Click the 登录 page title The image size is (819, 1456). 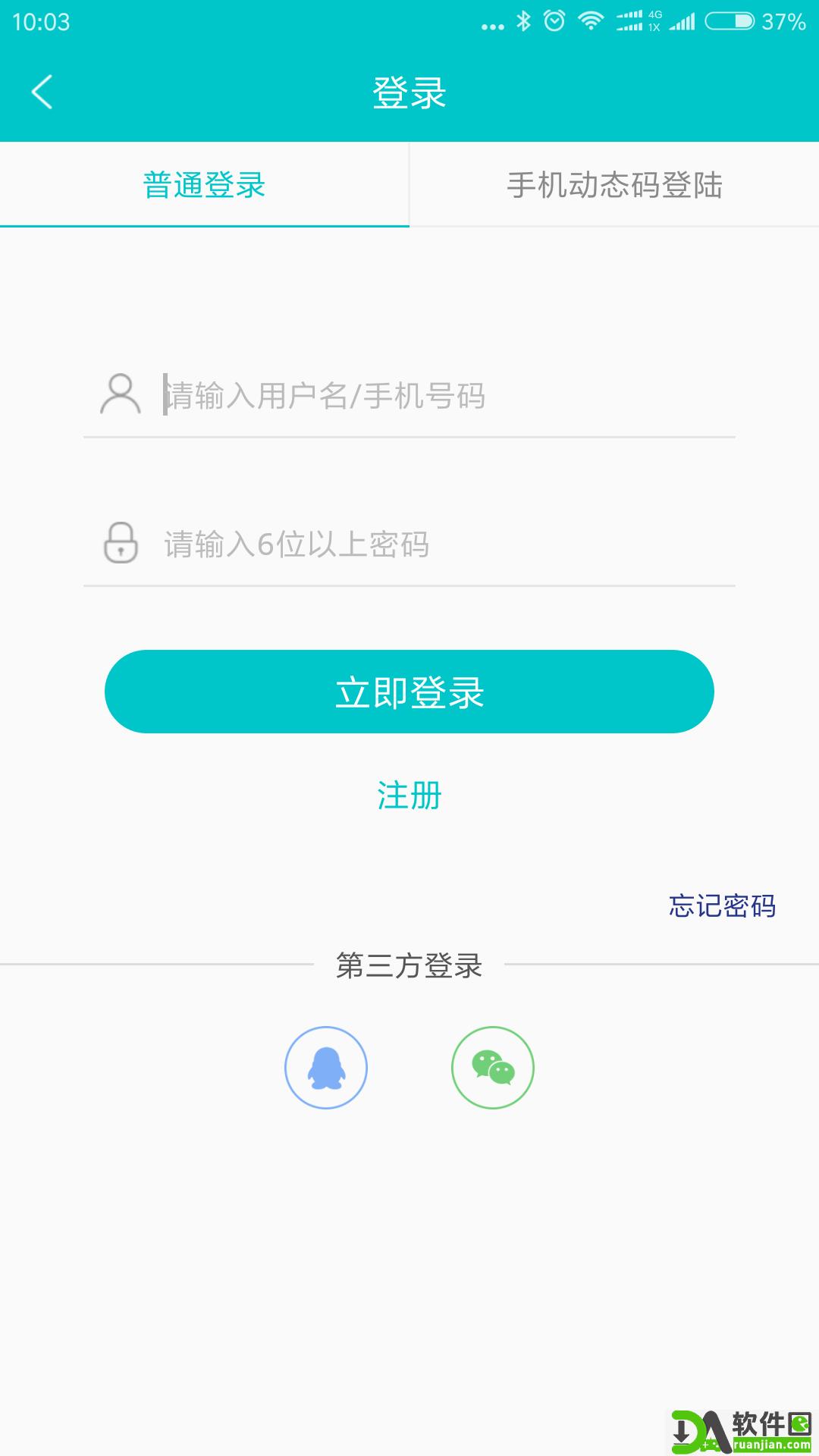pos(409,93)
